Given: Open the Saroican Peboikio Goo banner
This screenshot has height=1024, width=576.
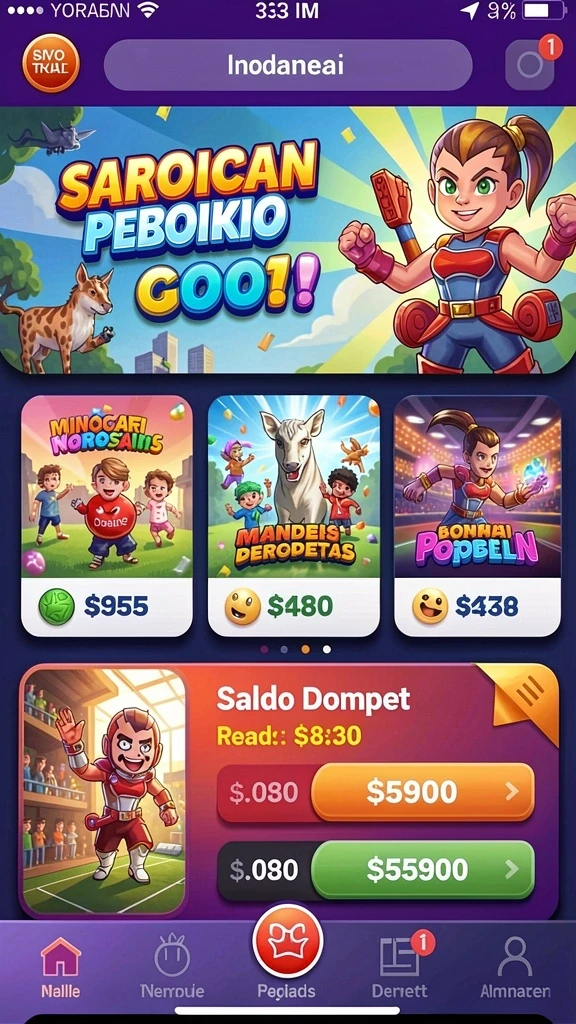Looking at the screenshot, I should coord(288,240).
